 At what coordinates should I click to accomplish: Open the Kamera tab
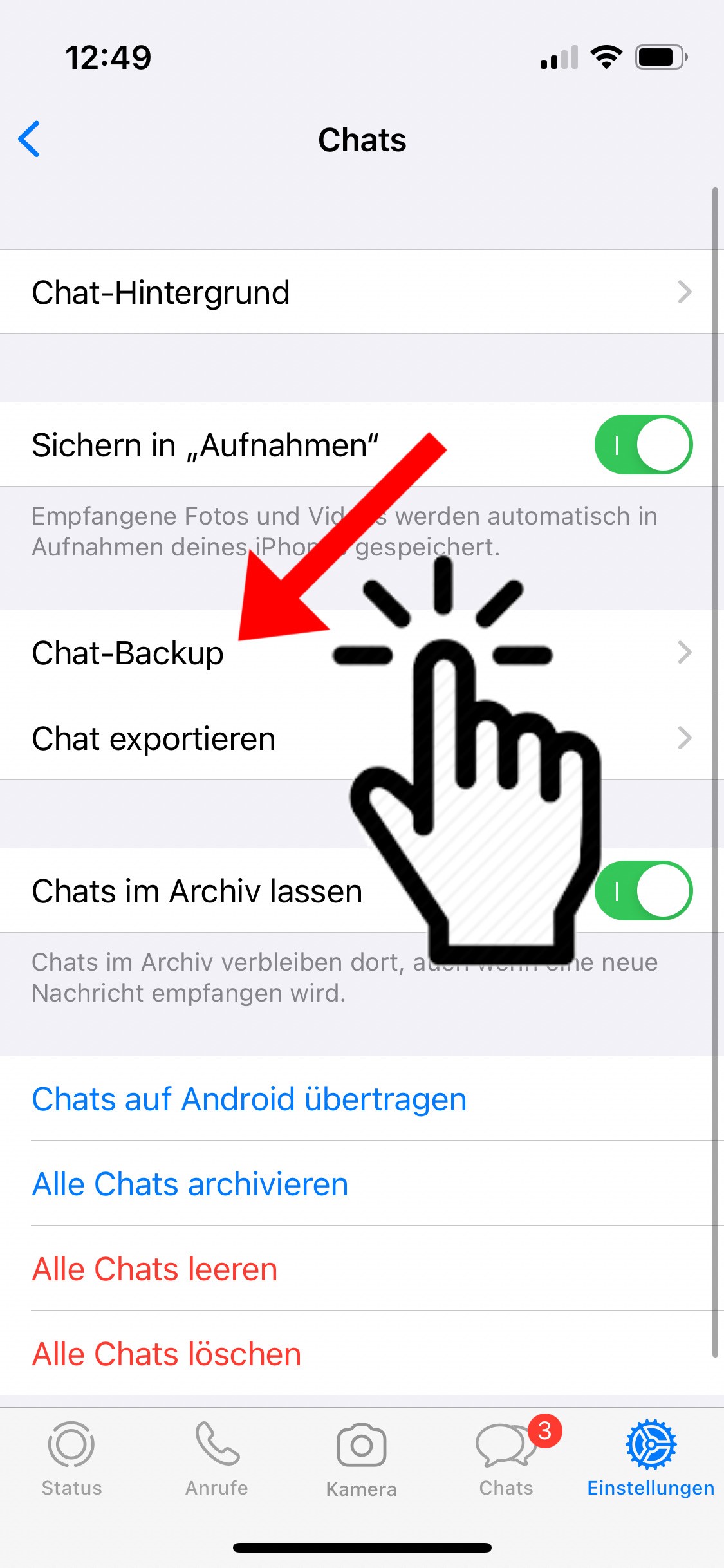pos(361,1459)
